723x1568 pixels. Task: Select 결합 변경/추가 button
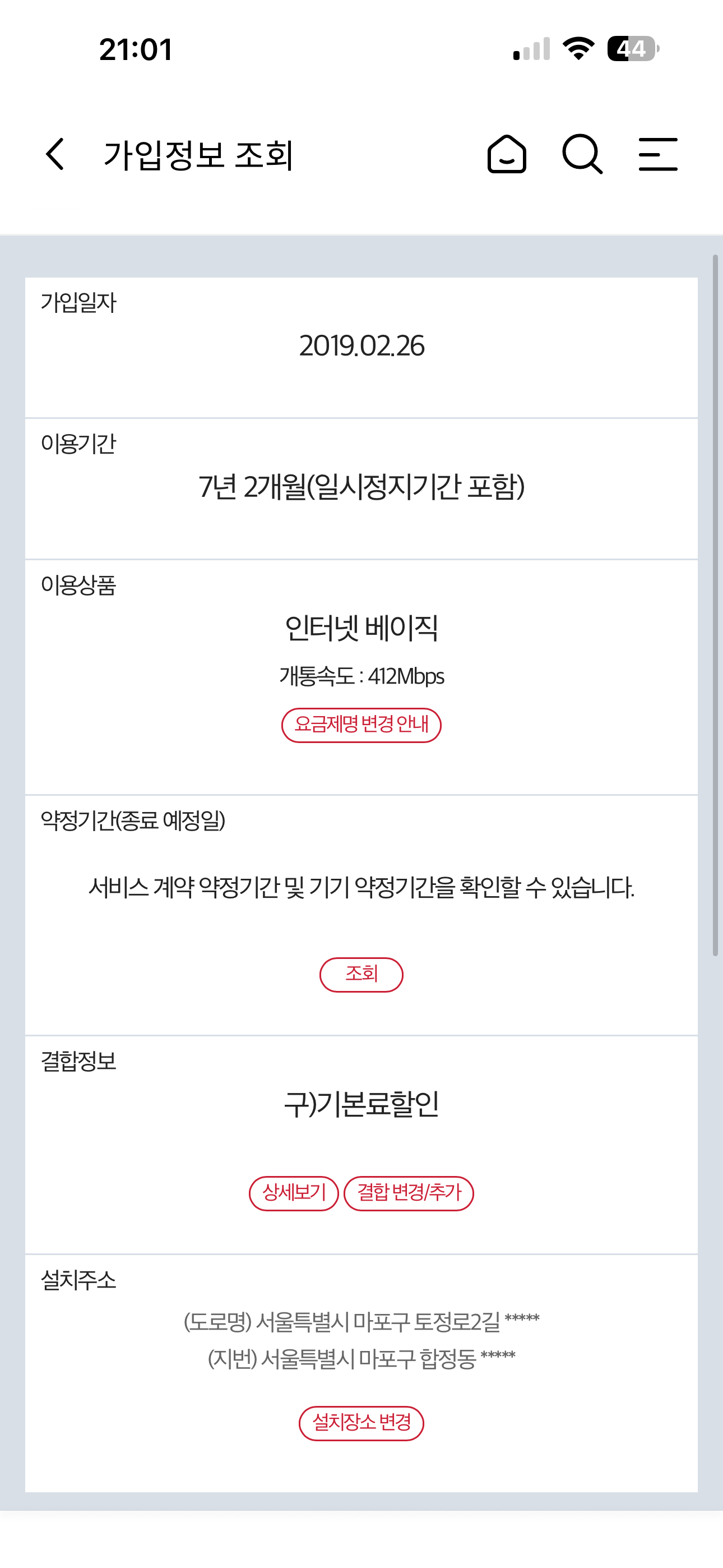[409, 1193]
